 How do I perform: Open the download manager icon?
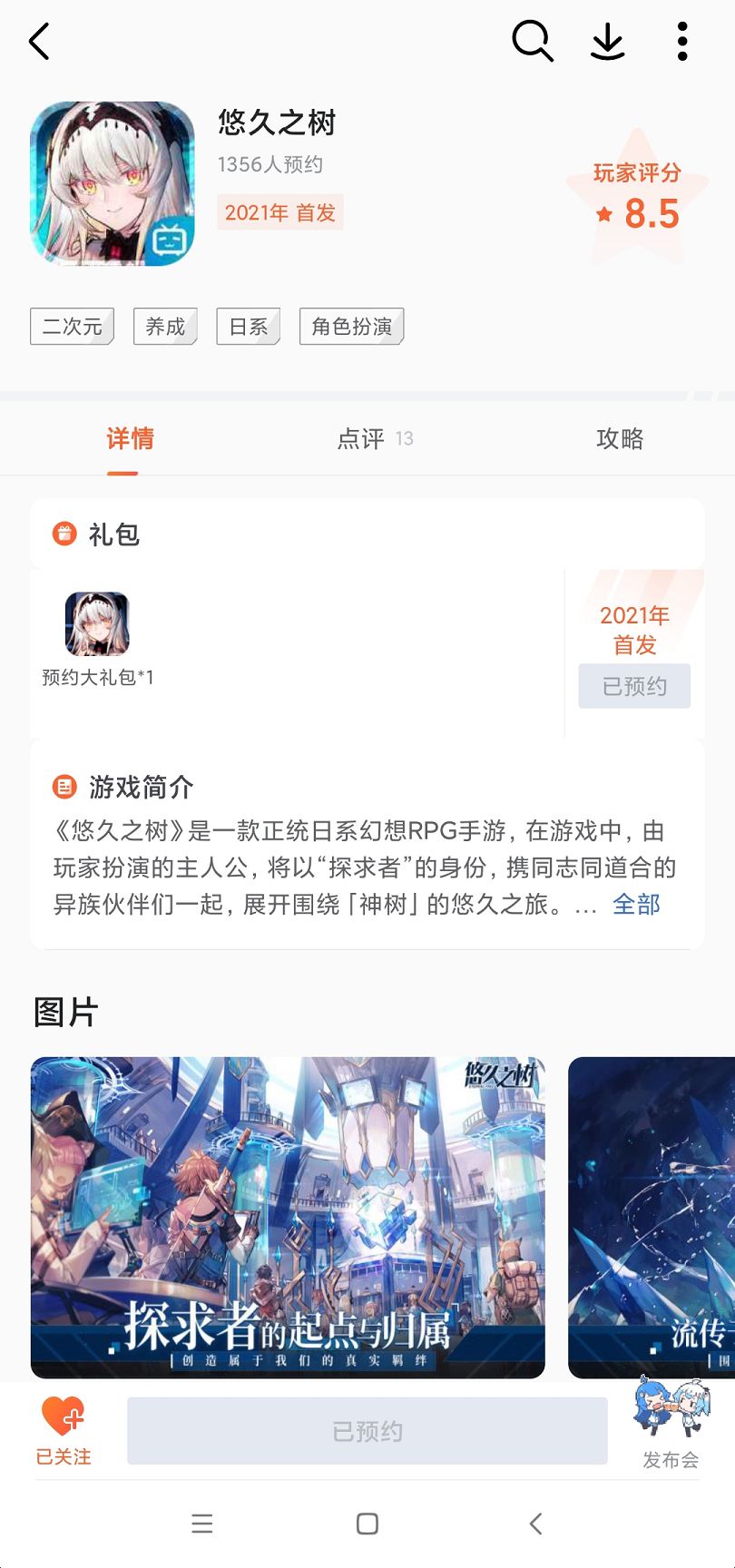pyautogui.click(x=607, y=42)
